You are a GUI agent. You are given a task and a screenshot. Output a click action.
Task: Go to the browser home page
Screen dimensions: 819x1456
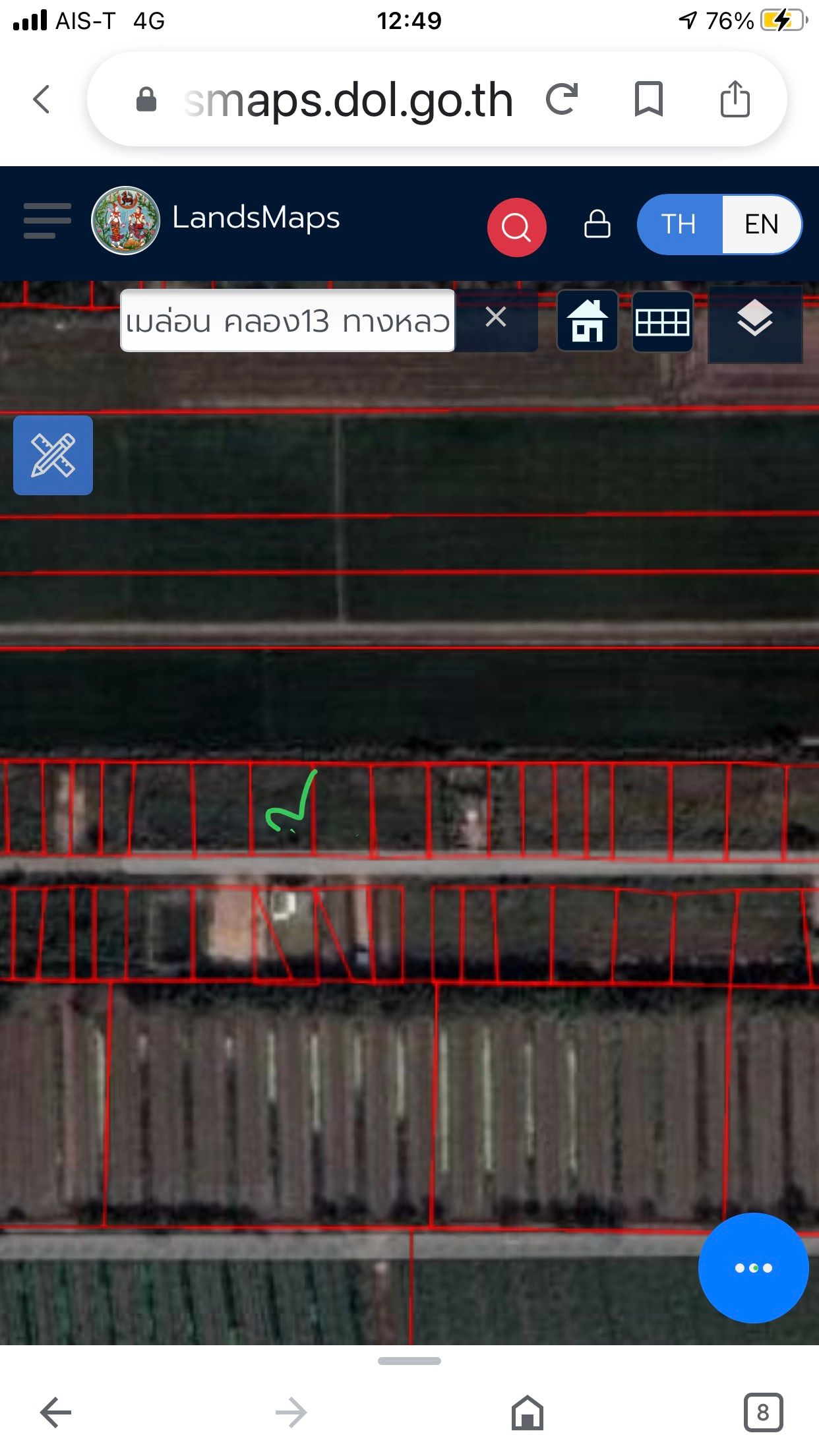(x=528, y=1412)
